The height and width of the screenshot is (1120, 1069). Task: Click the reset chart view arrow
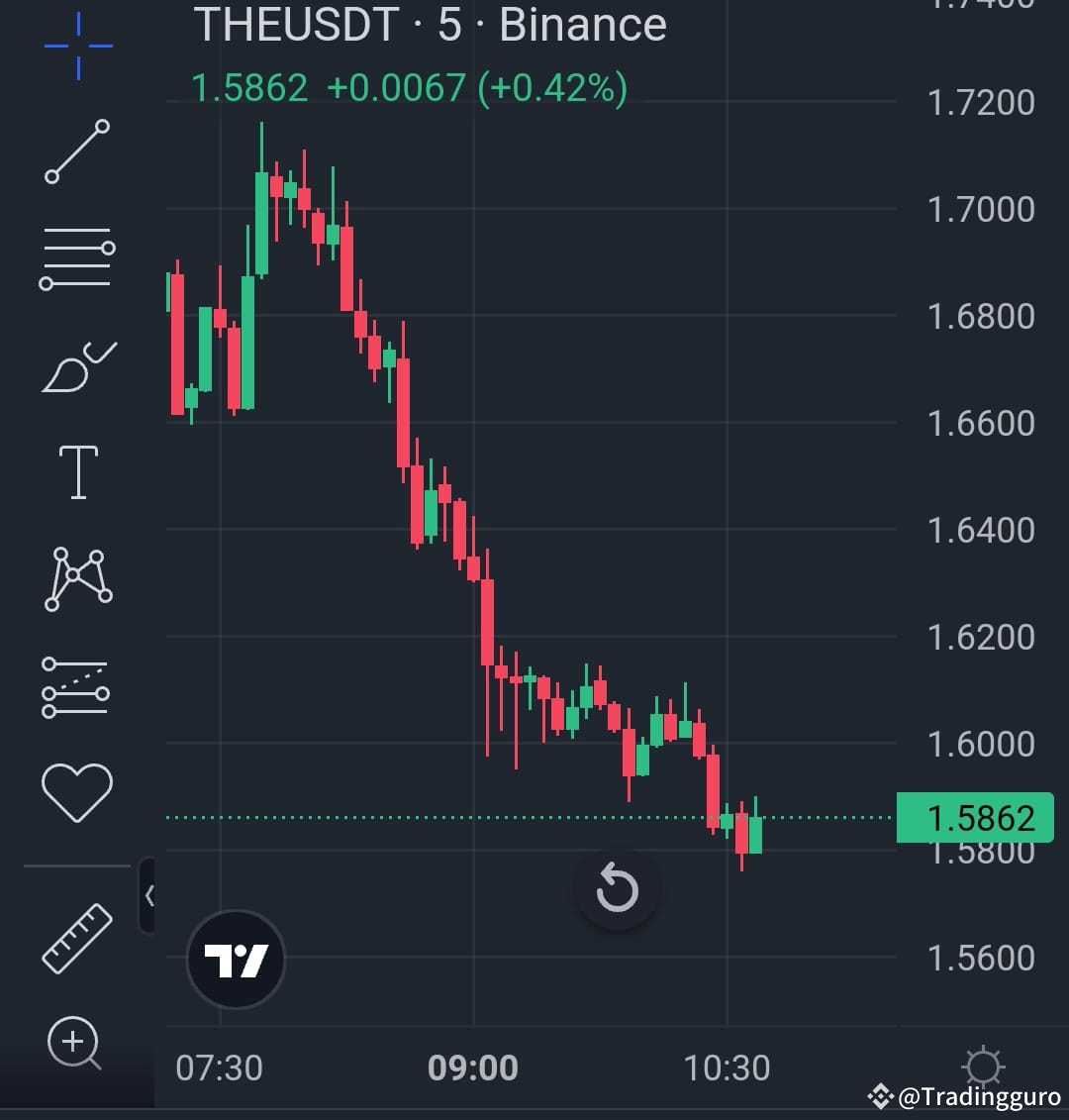coord(617,888)
